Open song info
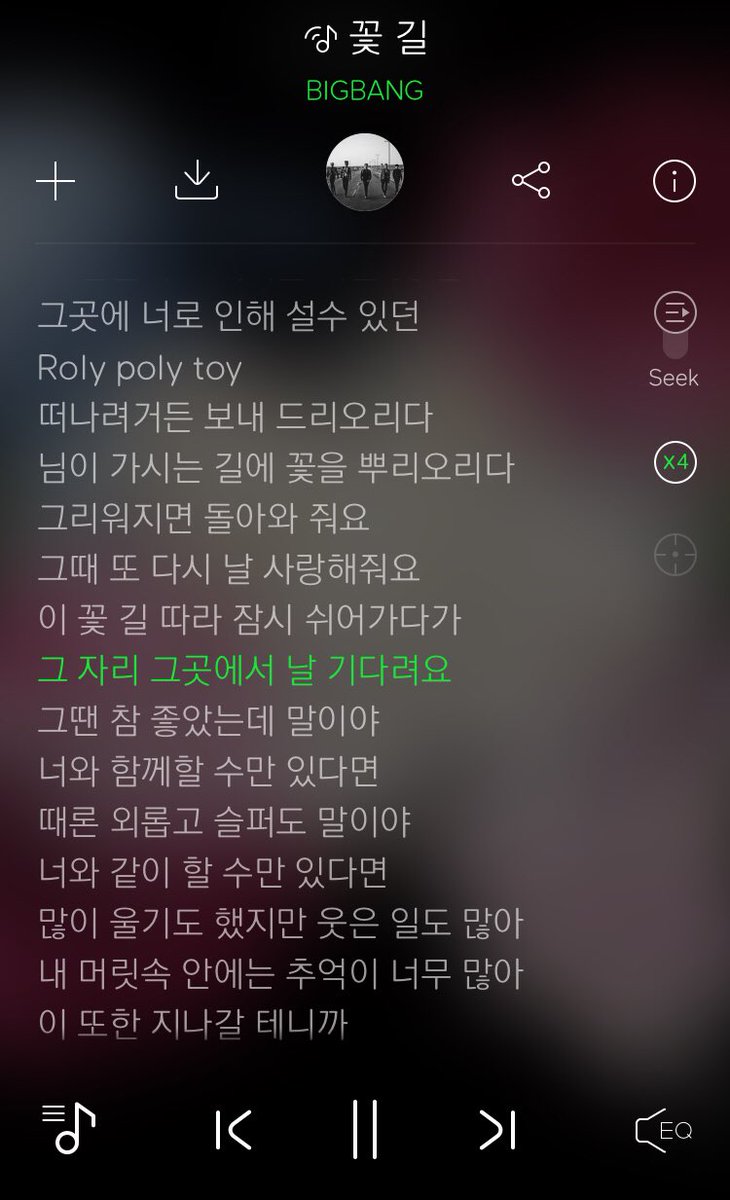The height and width of the screenshot is (1200, 730). pyautogui.click(x=674, y=181)
